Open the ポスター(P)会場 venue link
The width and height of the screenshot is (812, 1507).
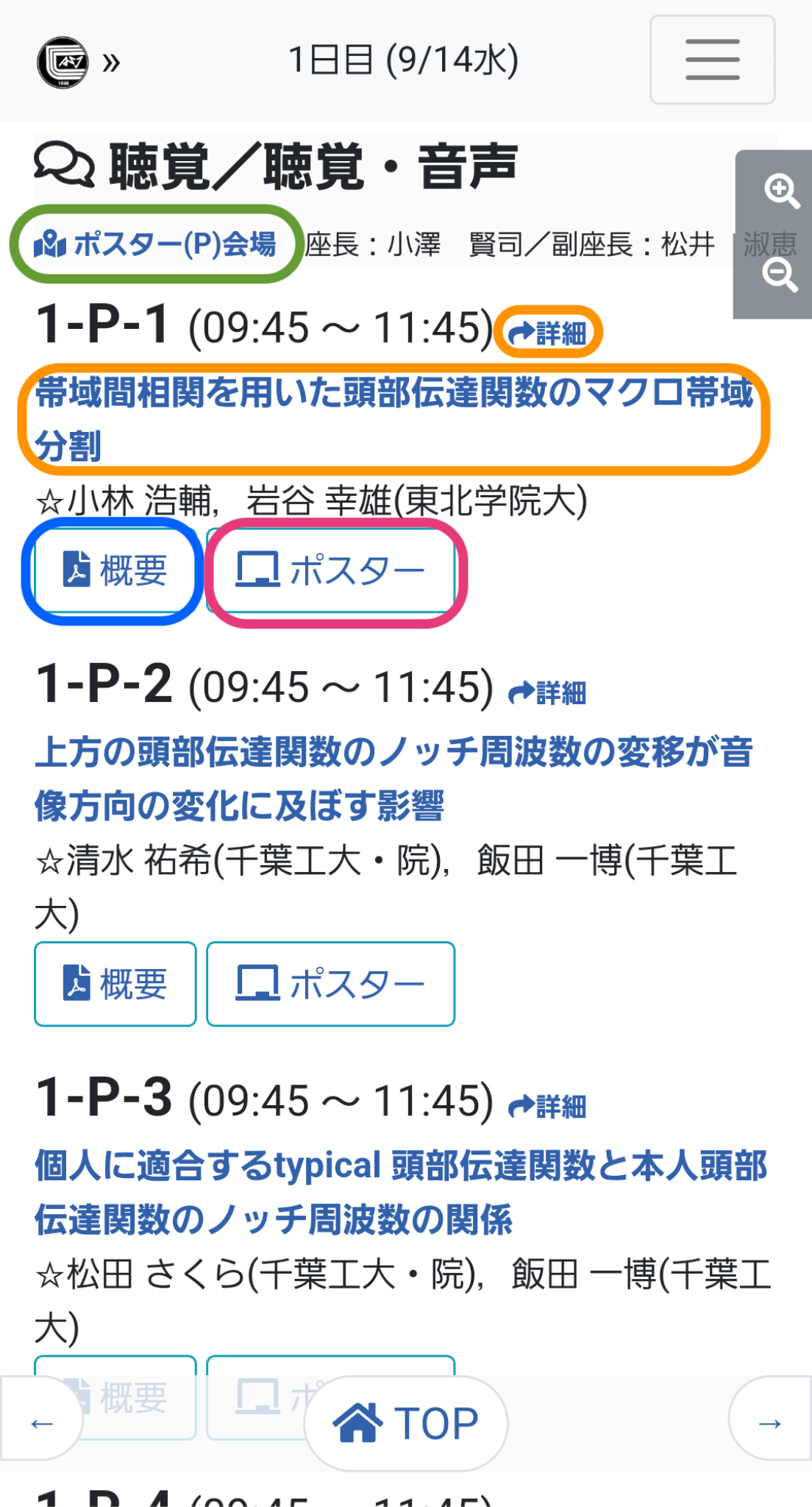tap(155, 244)
